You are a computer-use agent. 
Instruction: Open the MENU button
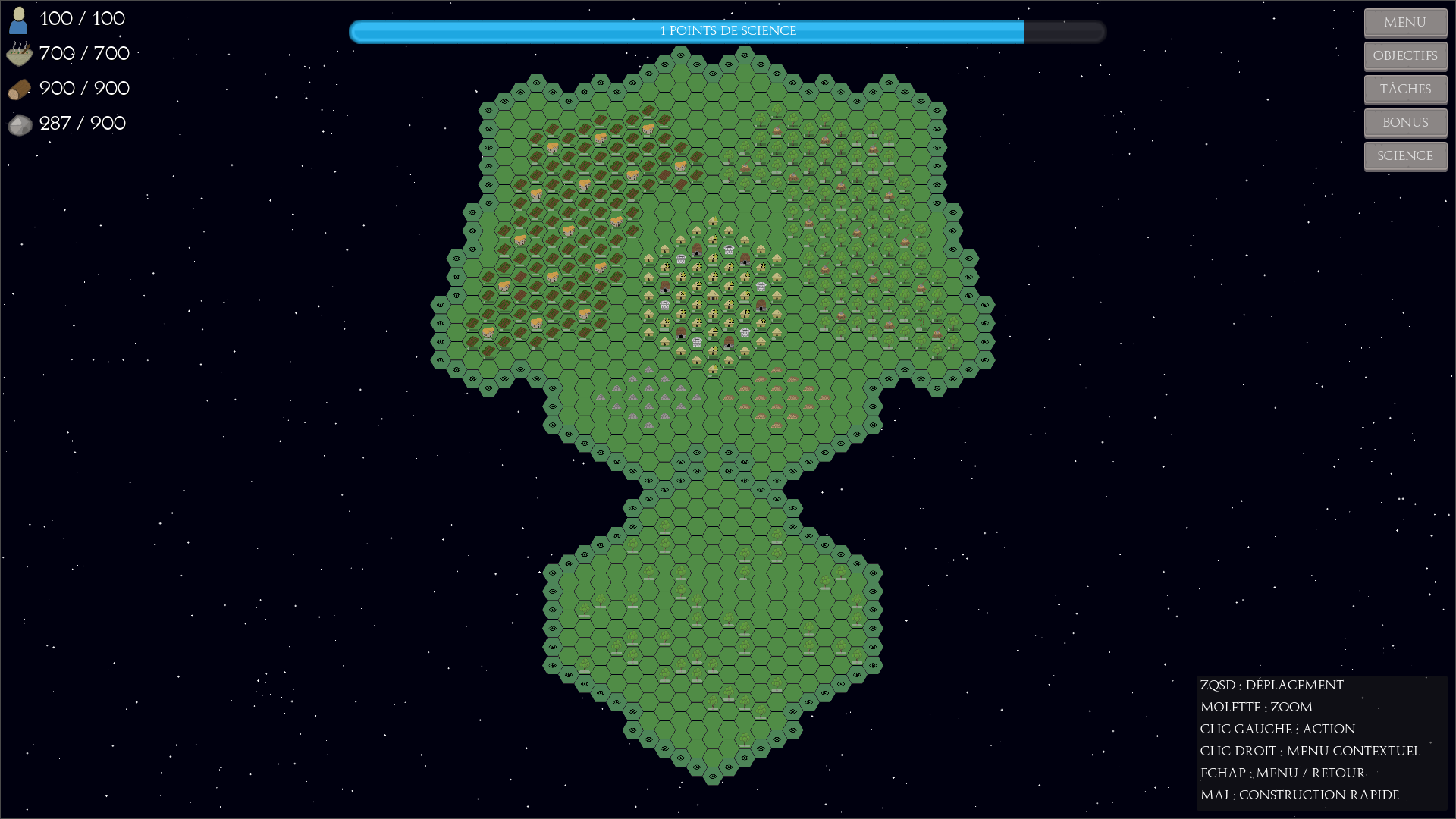(x=1405, y=23)
